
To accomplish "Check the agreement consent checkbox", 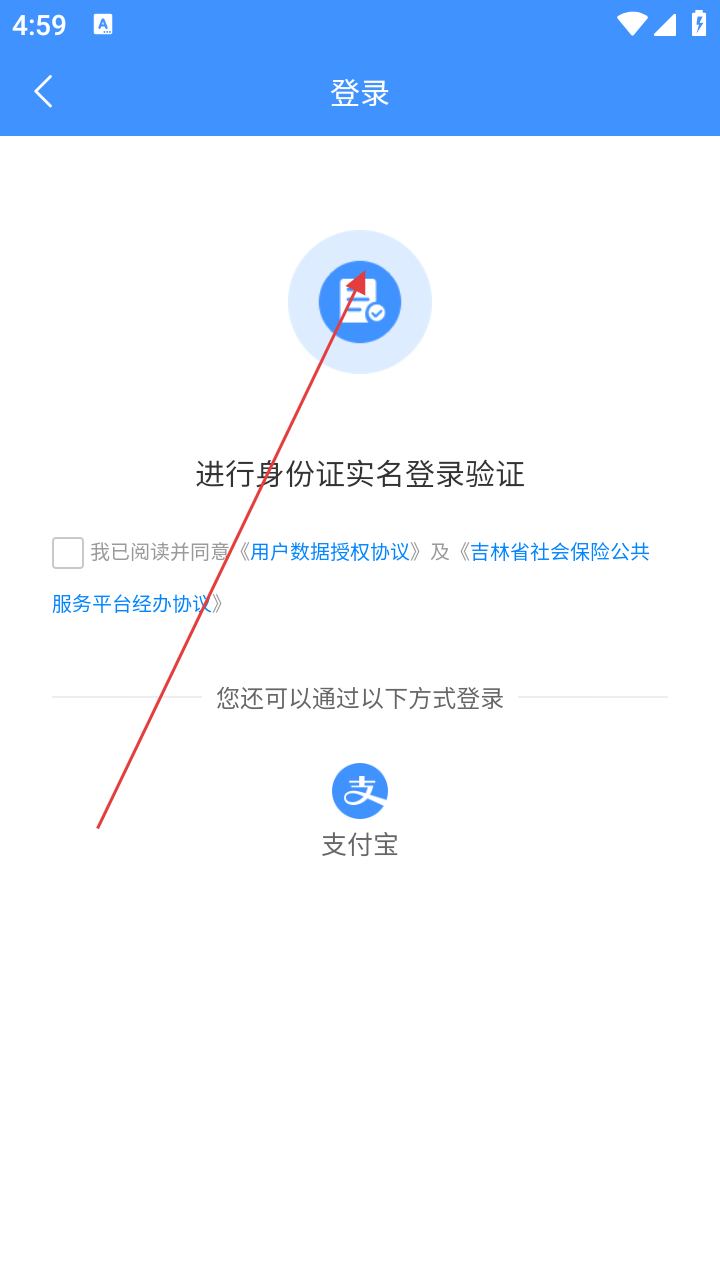I will click(68, 553).
